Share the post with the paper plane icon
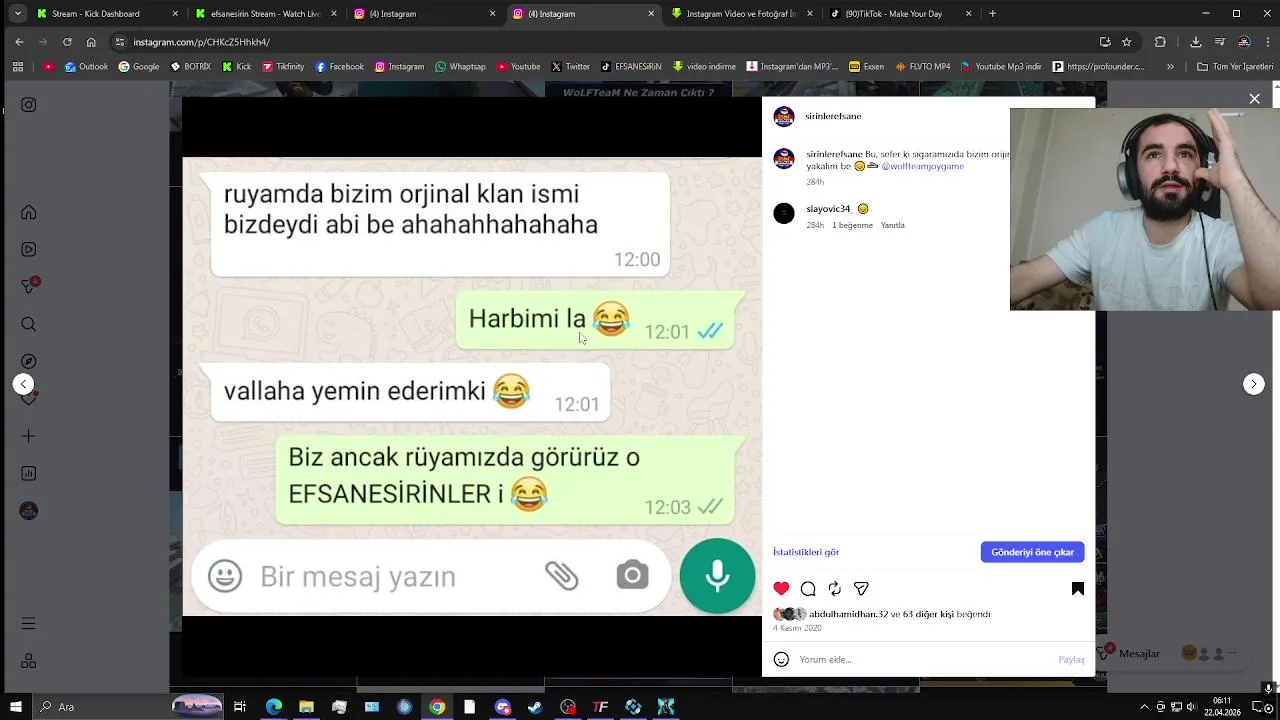1280x720 pixels. [x=861, y=589]
